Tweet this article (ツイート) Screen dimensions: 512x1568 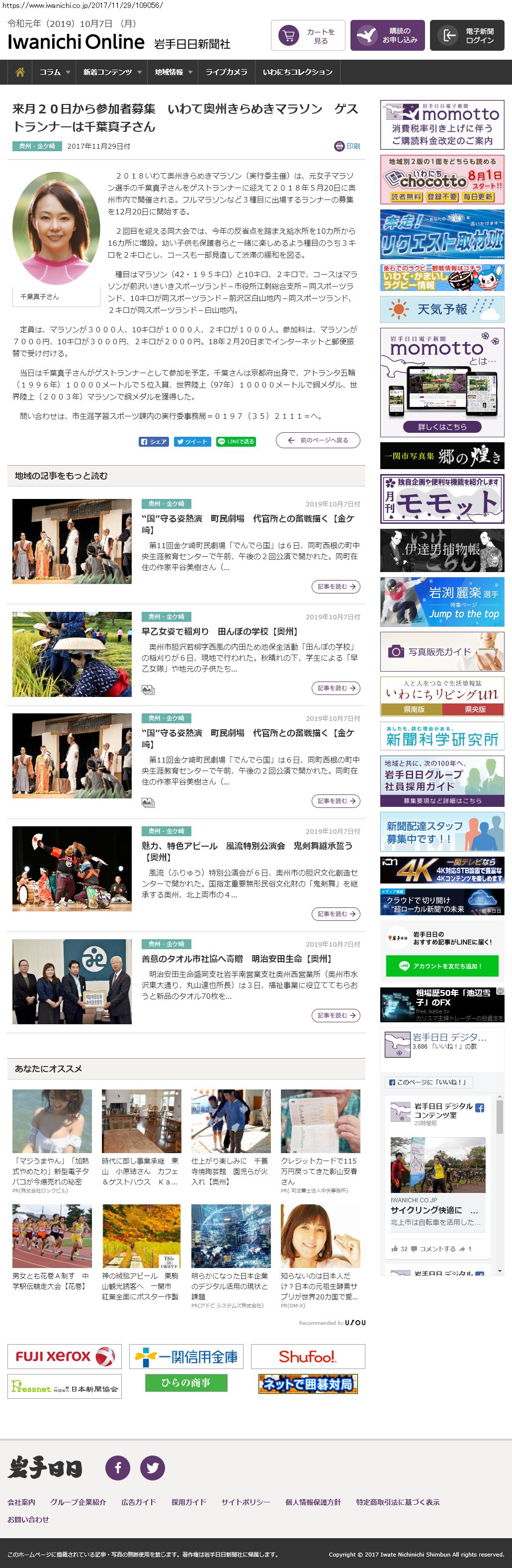pos(192,441)
